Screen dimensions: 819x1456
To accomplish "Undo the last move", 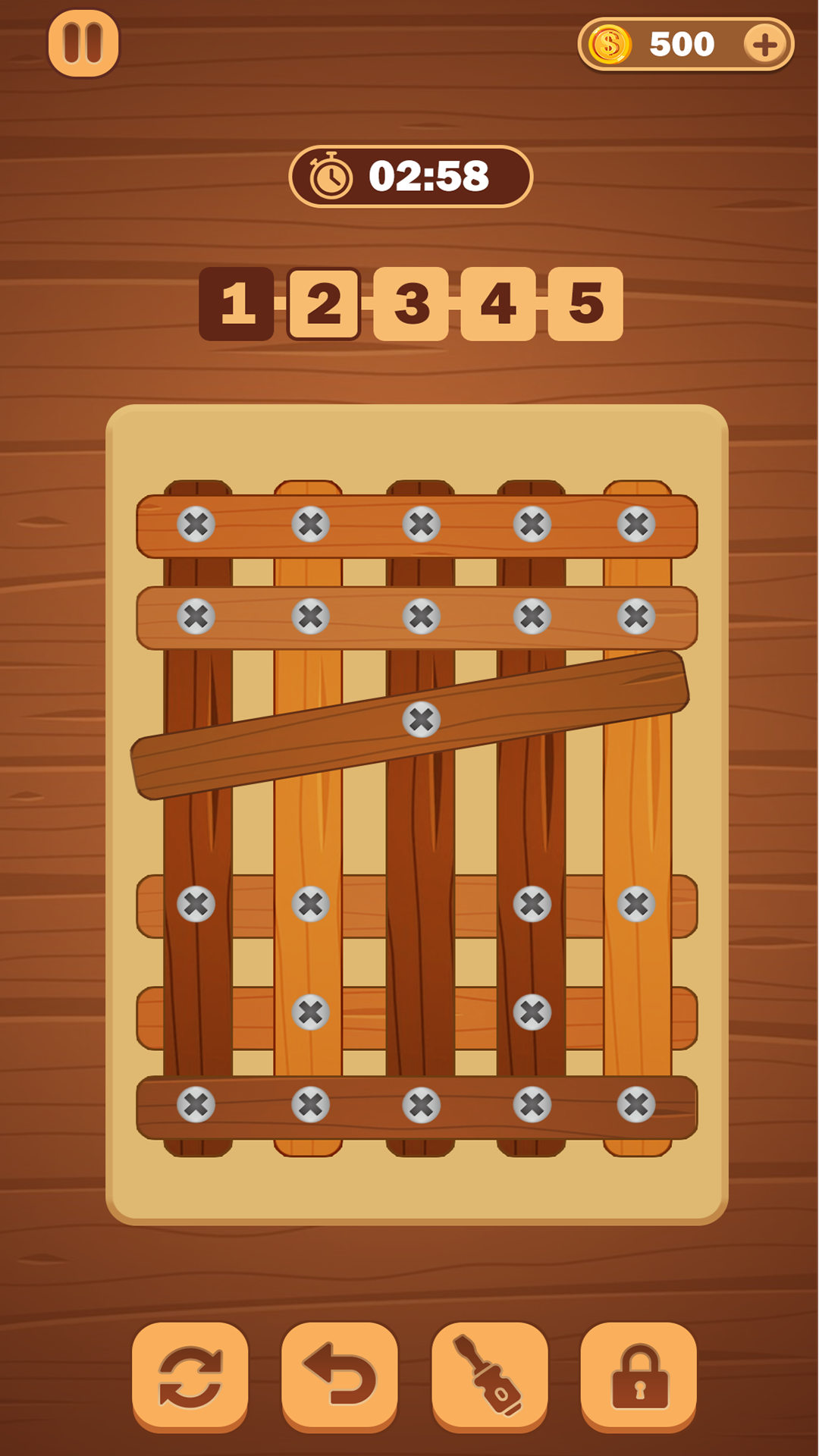I will click(340, 1376).
